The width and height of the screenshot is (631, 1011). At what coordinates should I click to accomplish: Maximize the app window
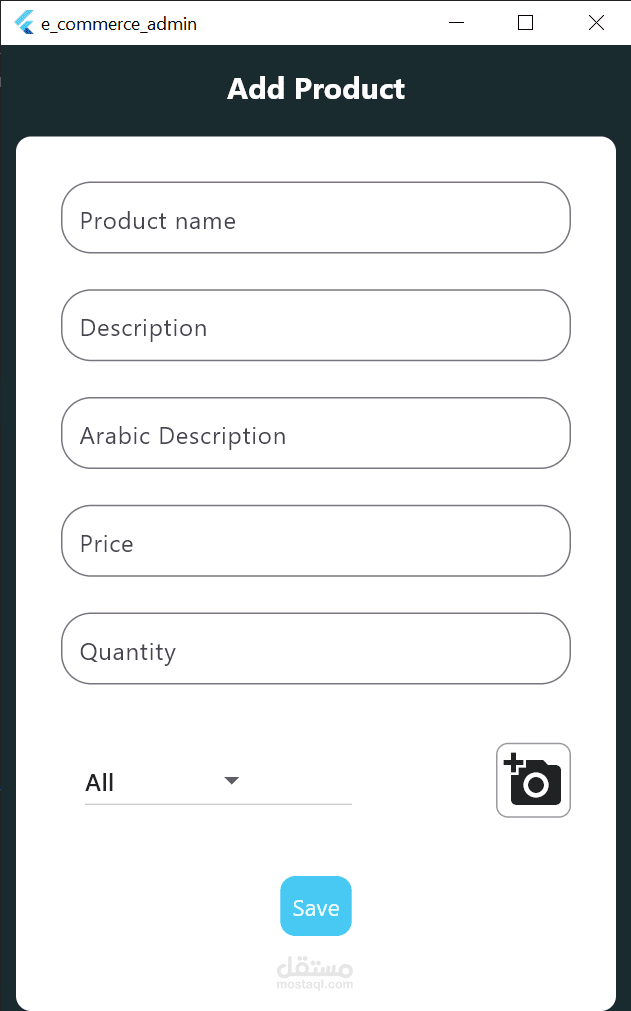click(526, 23)
